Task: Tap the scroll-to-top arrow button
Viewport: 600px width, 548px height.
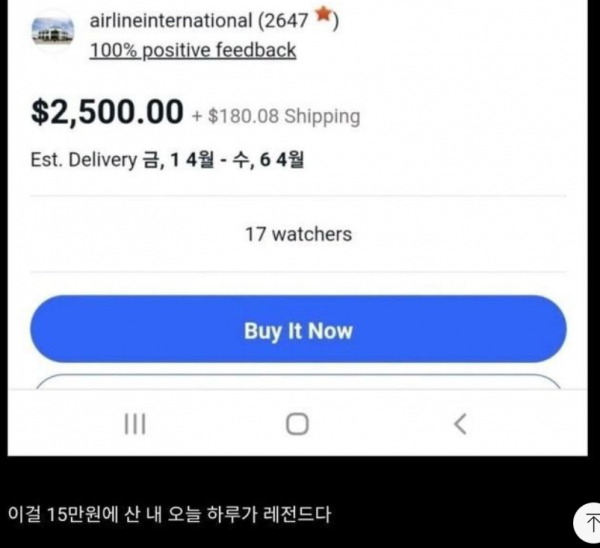Action: pyautogui.click(x=587, y=522)
